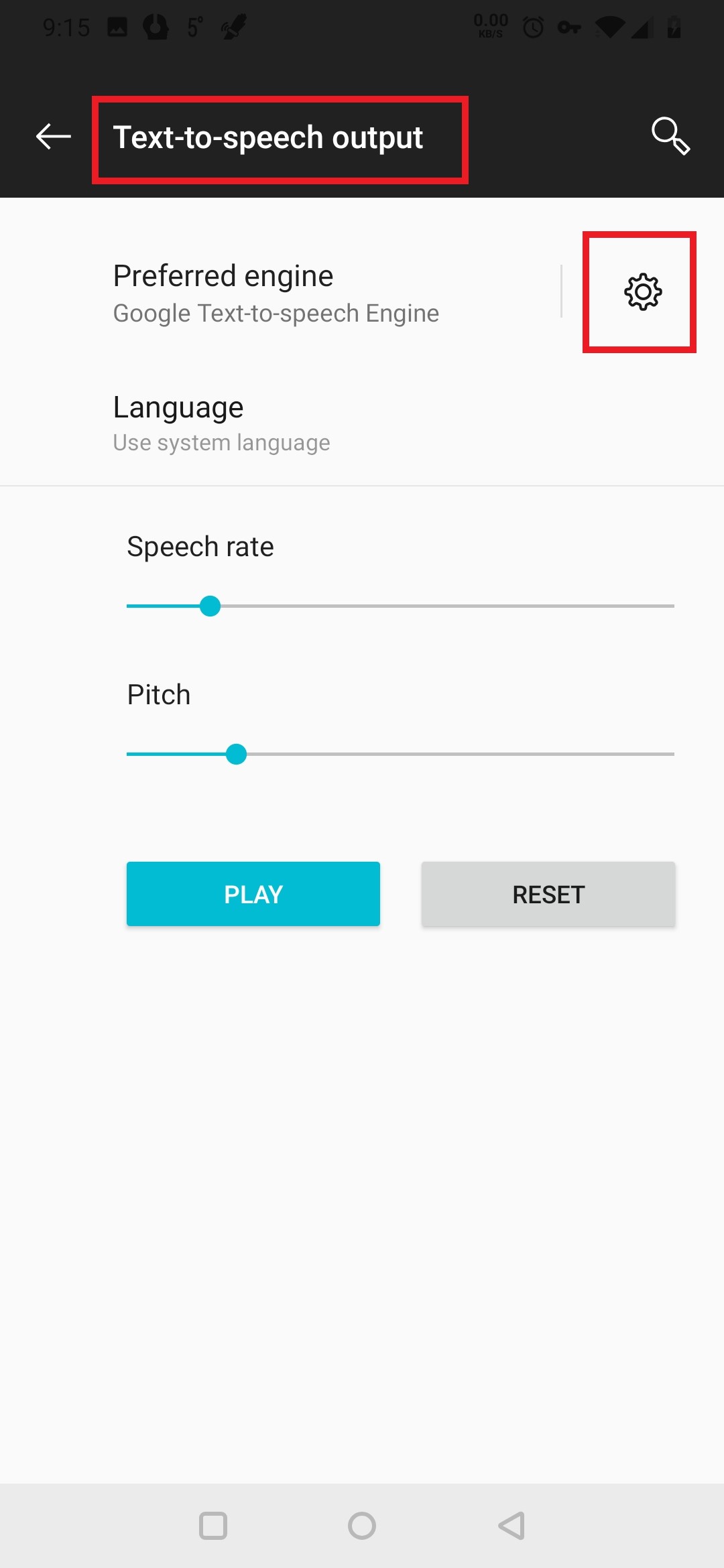
Task: Open engine settings gear icon
Action: [642, 292]
